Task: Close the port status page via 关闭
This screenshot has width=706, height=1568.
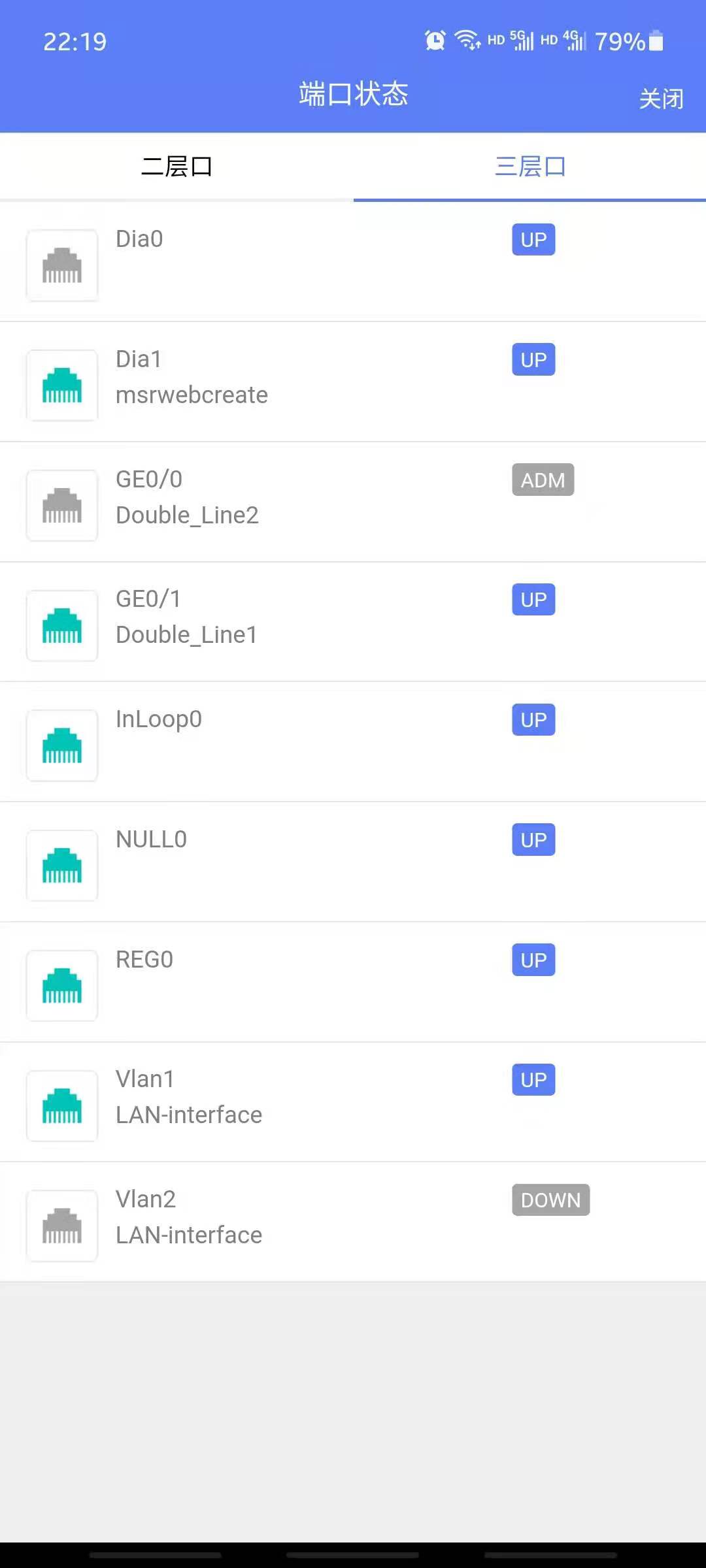Action: (661, 99)
